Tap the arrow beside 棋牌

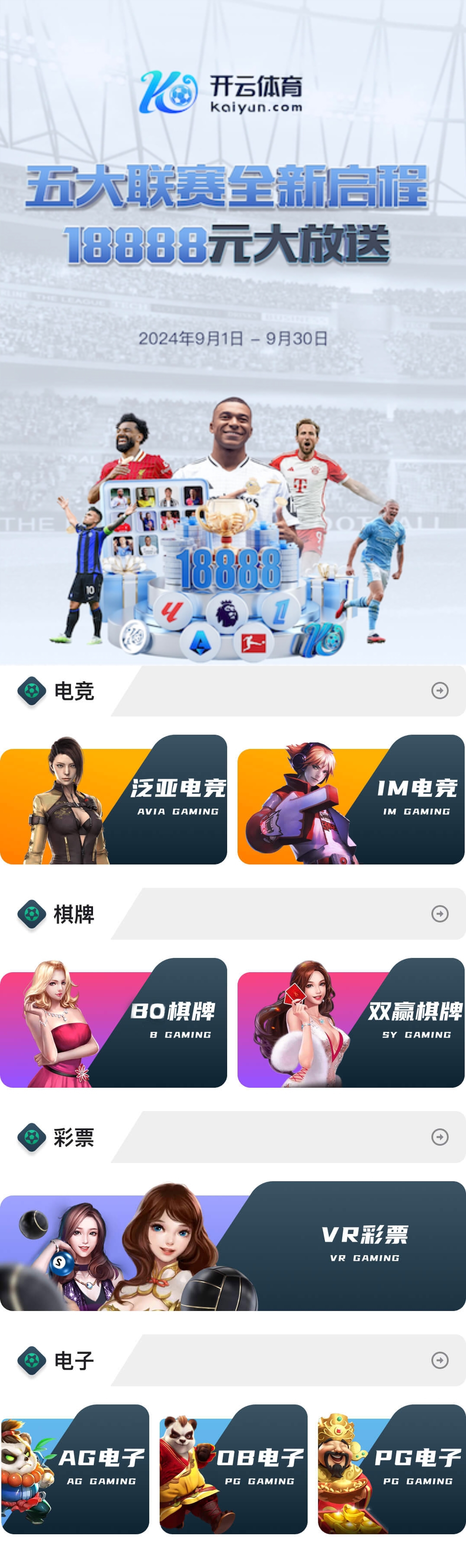[x=439, y=913]
